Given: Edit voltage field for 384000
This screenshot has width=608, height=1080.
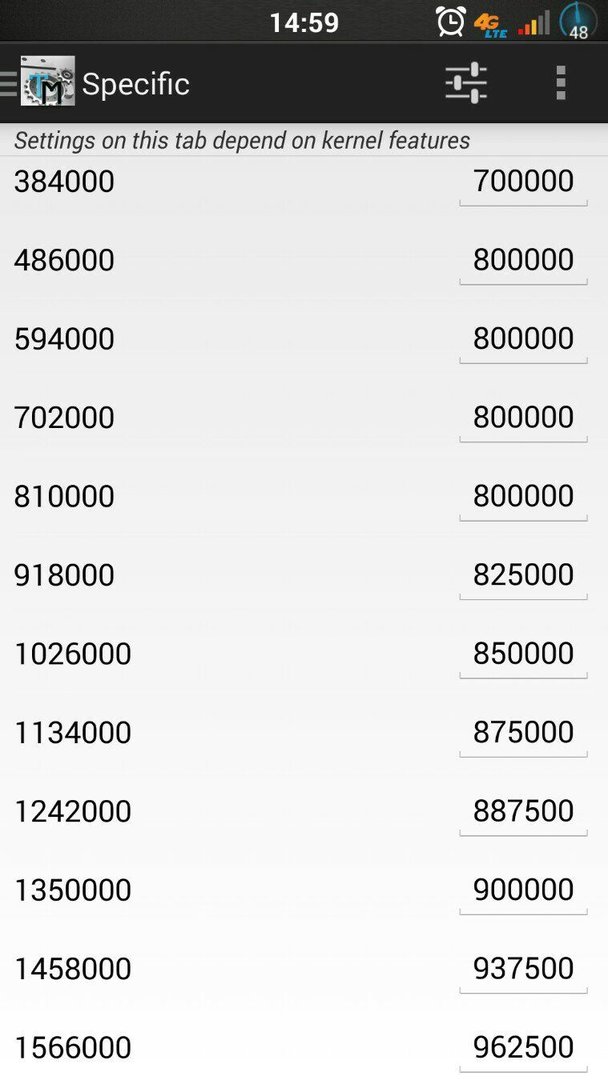Looking at the screenshot, I should click(x=523, y=183).
